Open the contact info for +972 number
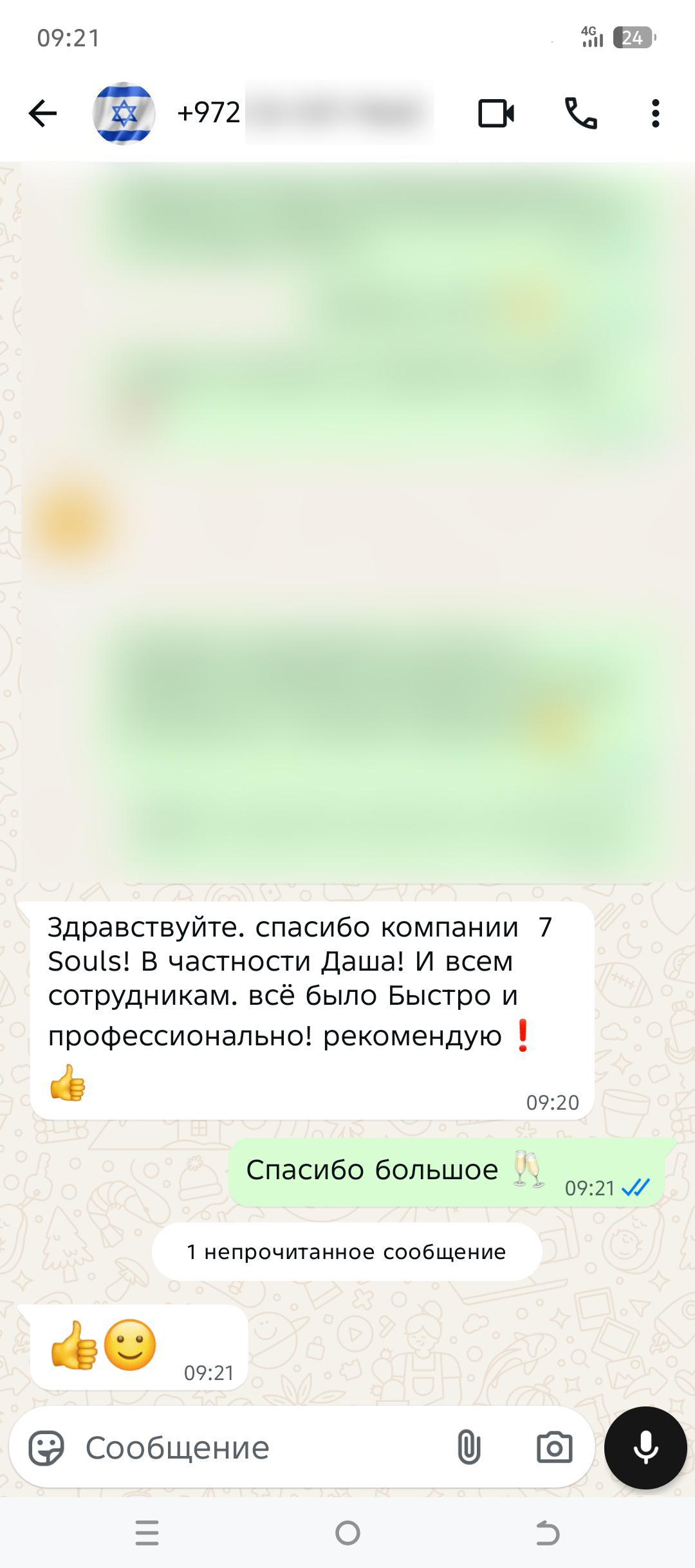695x1568 pixels. [x=302, y=114]
